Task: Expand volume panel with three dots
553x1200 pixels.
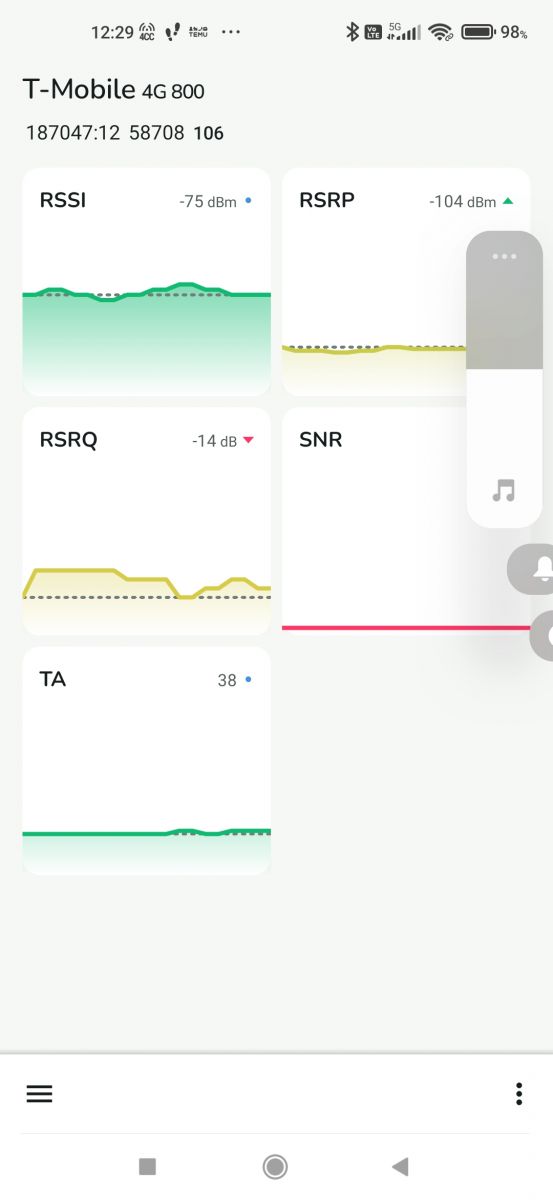Action: click(x=505, y=257)
